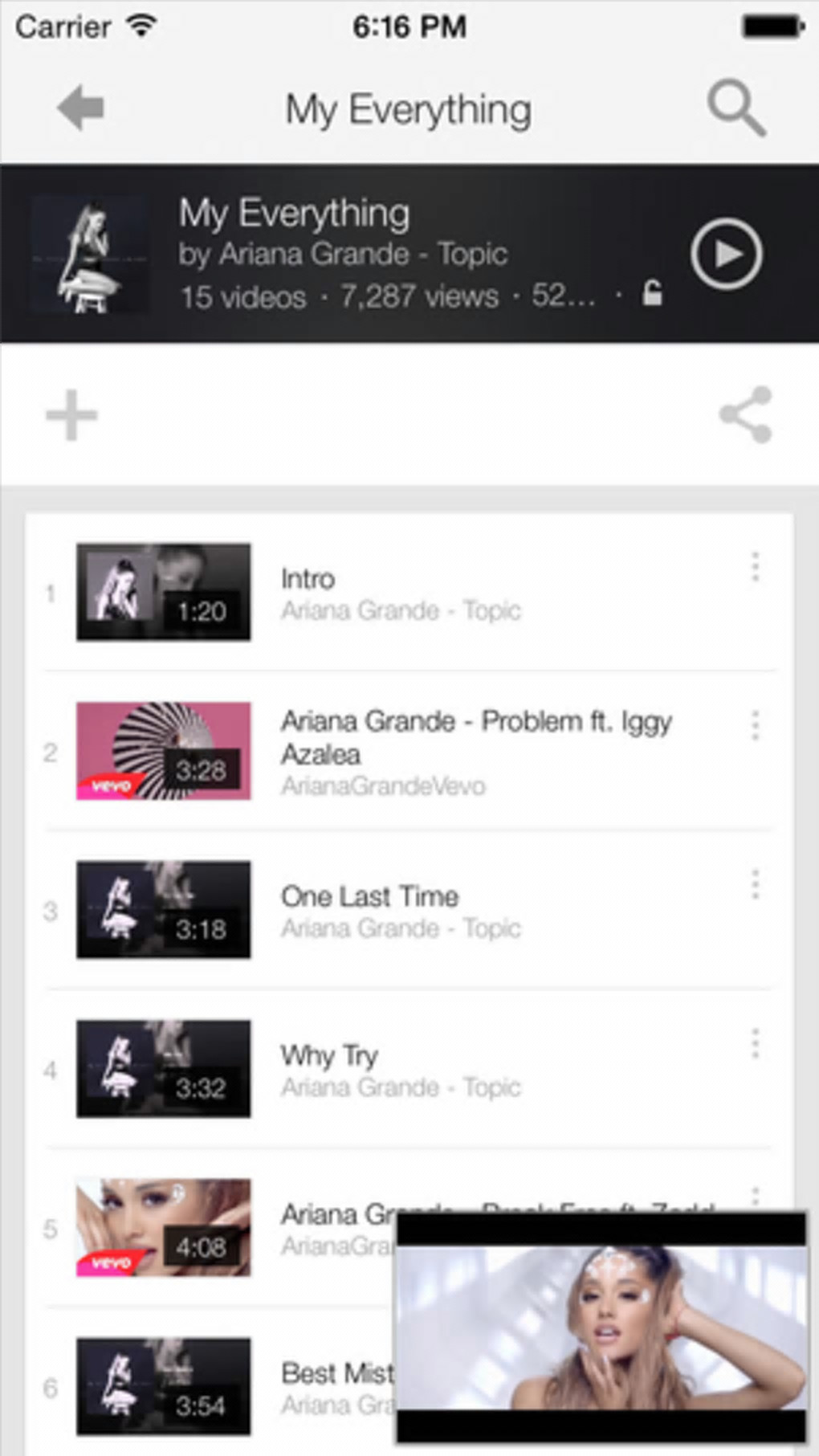This screenshot has height=1456, width=819.
Task: Open options for Problem ft. Iggy Azalea
Action: [755, 725]
